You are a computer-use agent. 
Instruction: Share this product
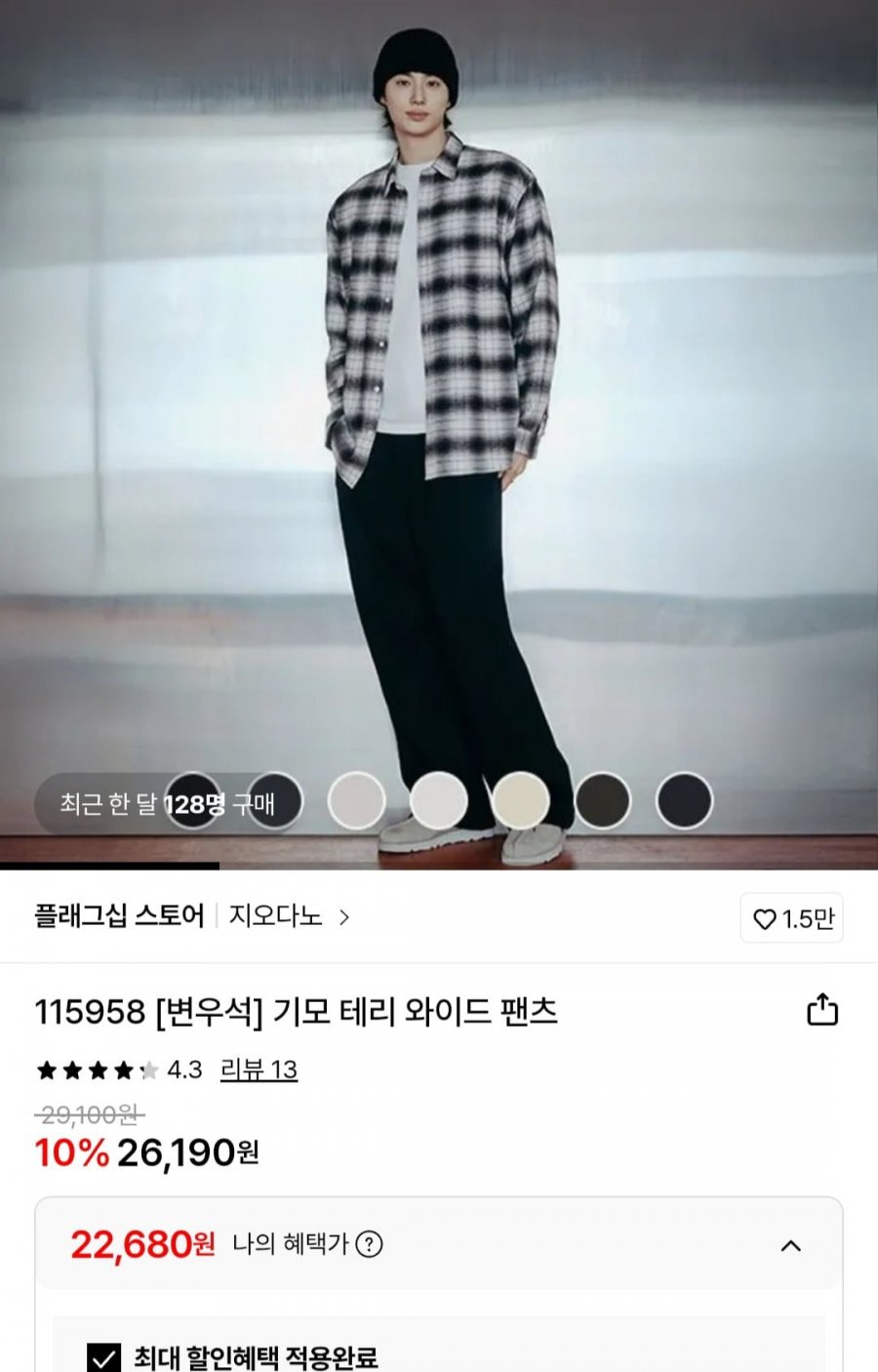(x=822, y=1010)
